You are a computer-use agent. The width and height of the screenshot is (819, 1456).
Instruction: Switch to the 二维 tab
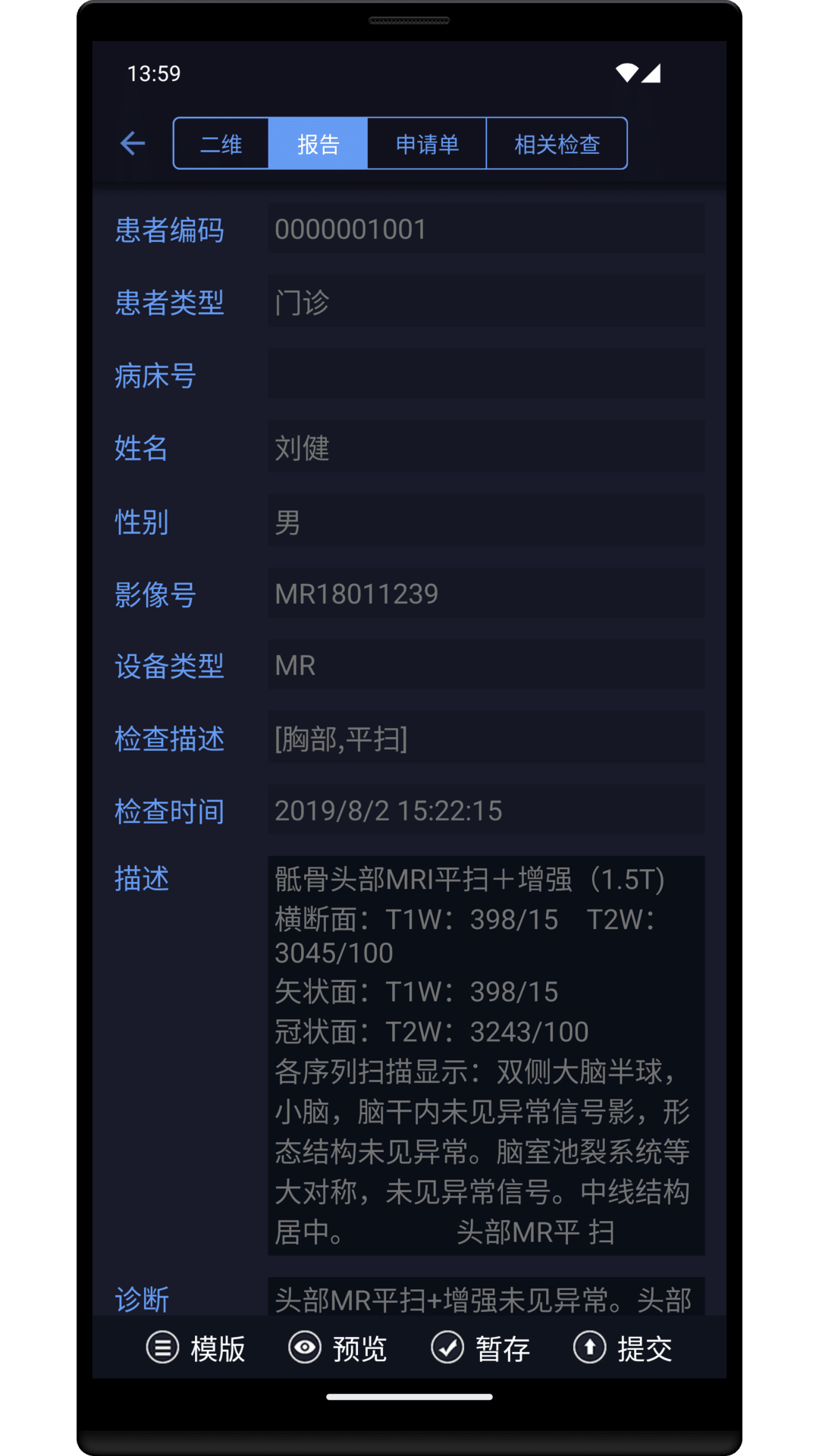pos(221,143)
